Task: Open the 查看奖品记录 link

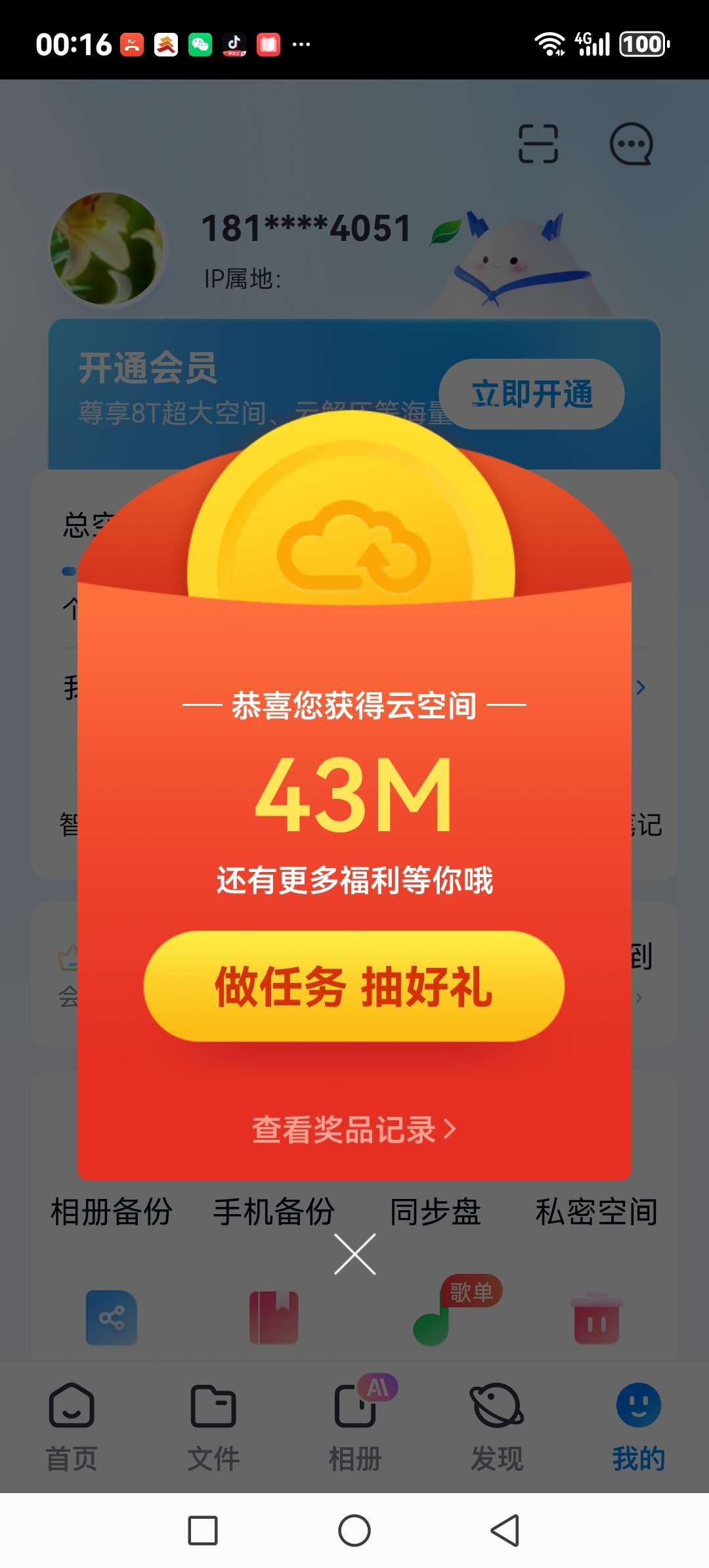Action: tap(354, 1129)
